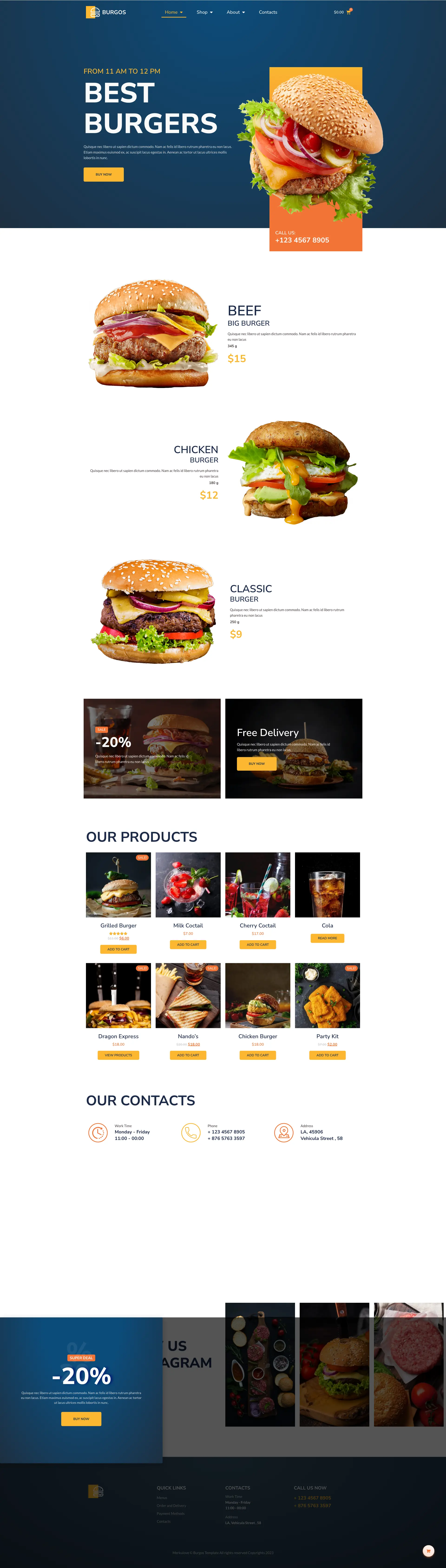Add Grilled Burger to cart

(x=118, y=949)
